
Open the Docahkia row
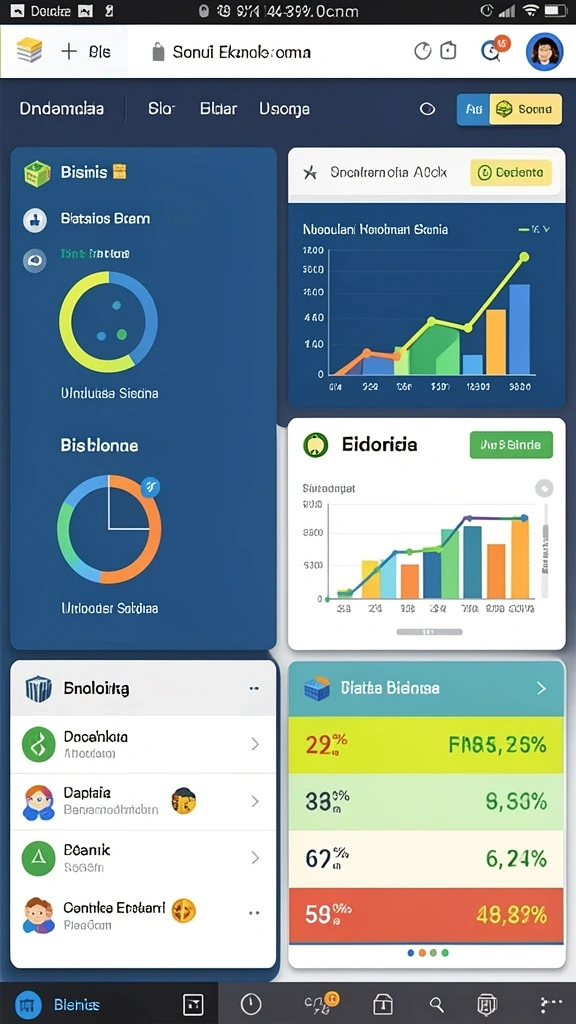(x=143, y=744)
